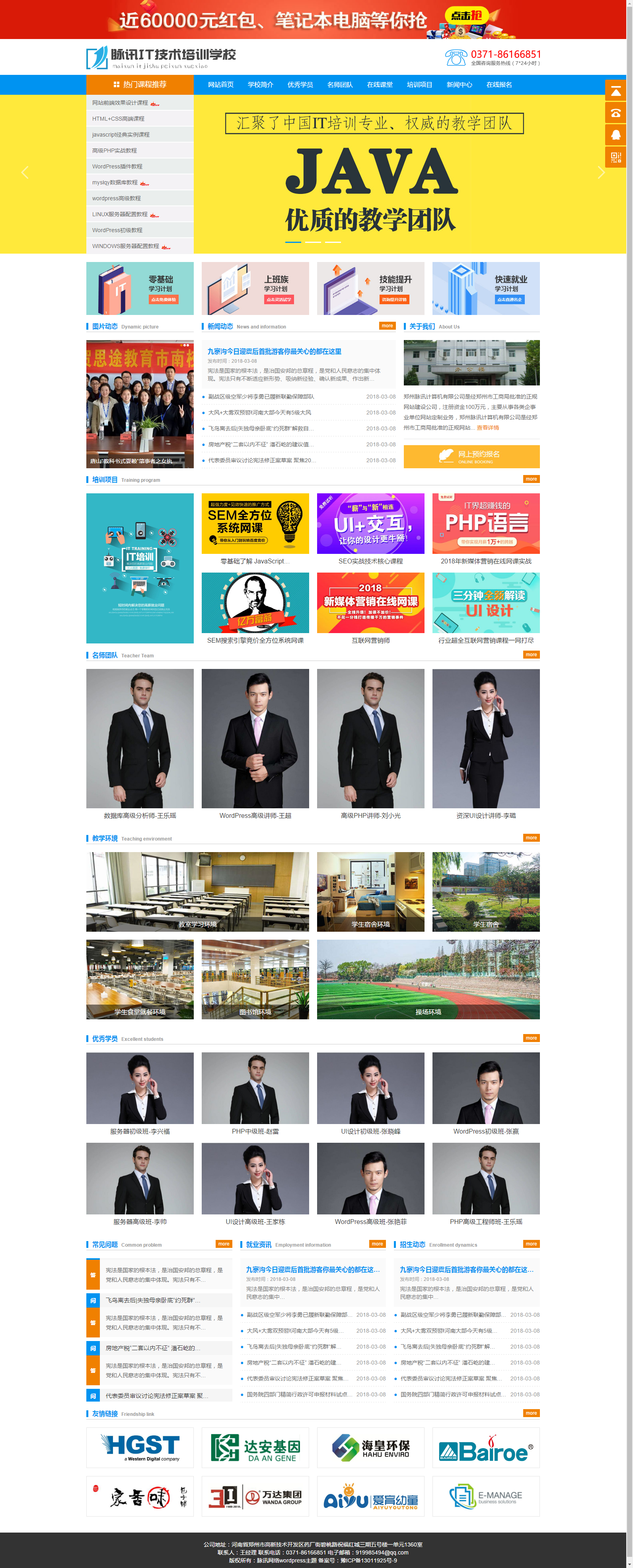The width and height of the screenshot is (633, 1568).
Task: Show next banner slide arrow
Action: (x=601, y=173)
